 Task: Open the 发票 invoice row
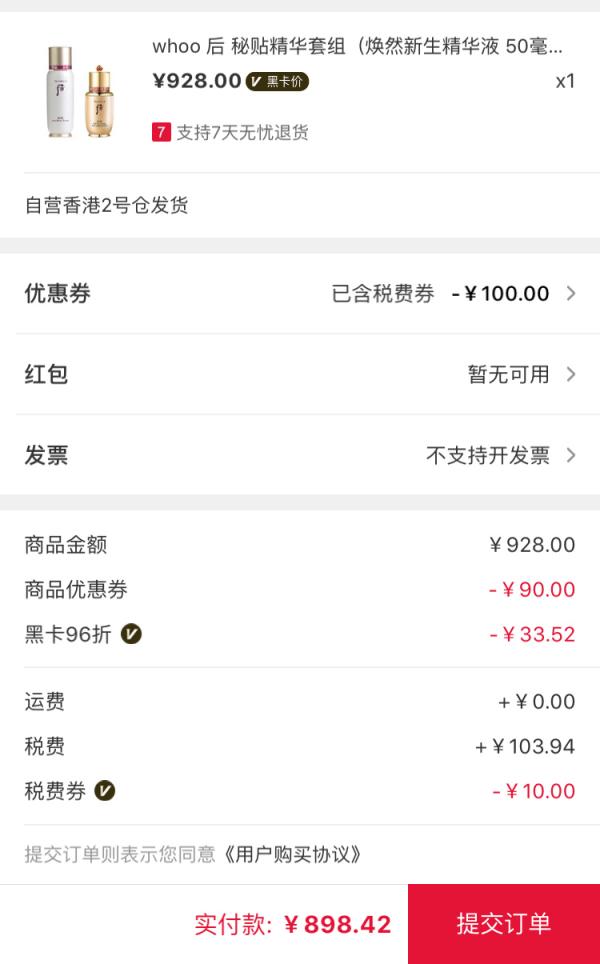(300, 455)
